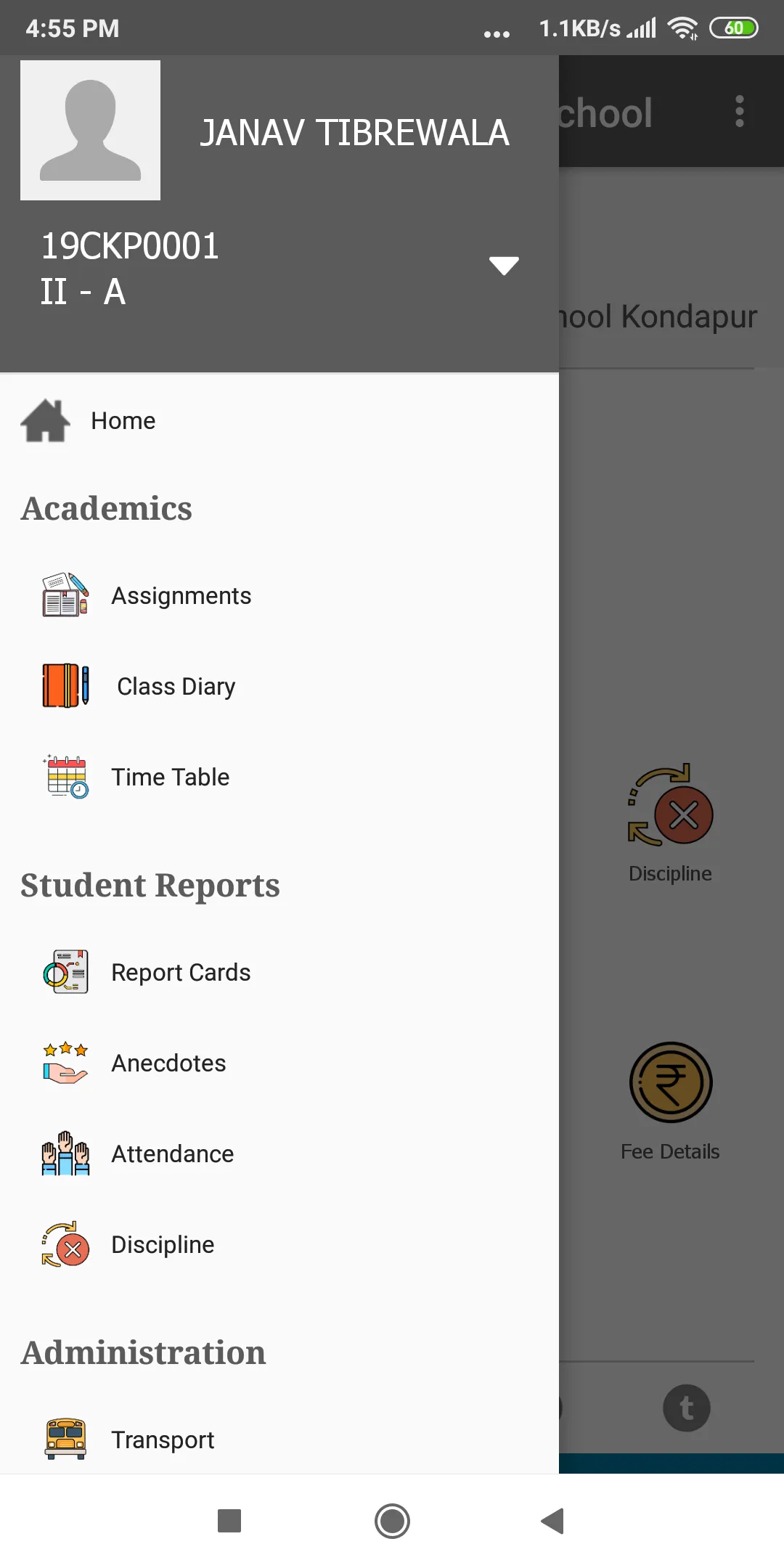784x1568 pixels.
Task: View Report Cards
Action: point(179,972)
